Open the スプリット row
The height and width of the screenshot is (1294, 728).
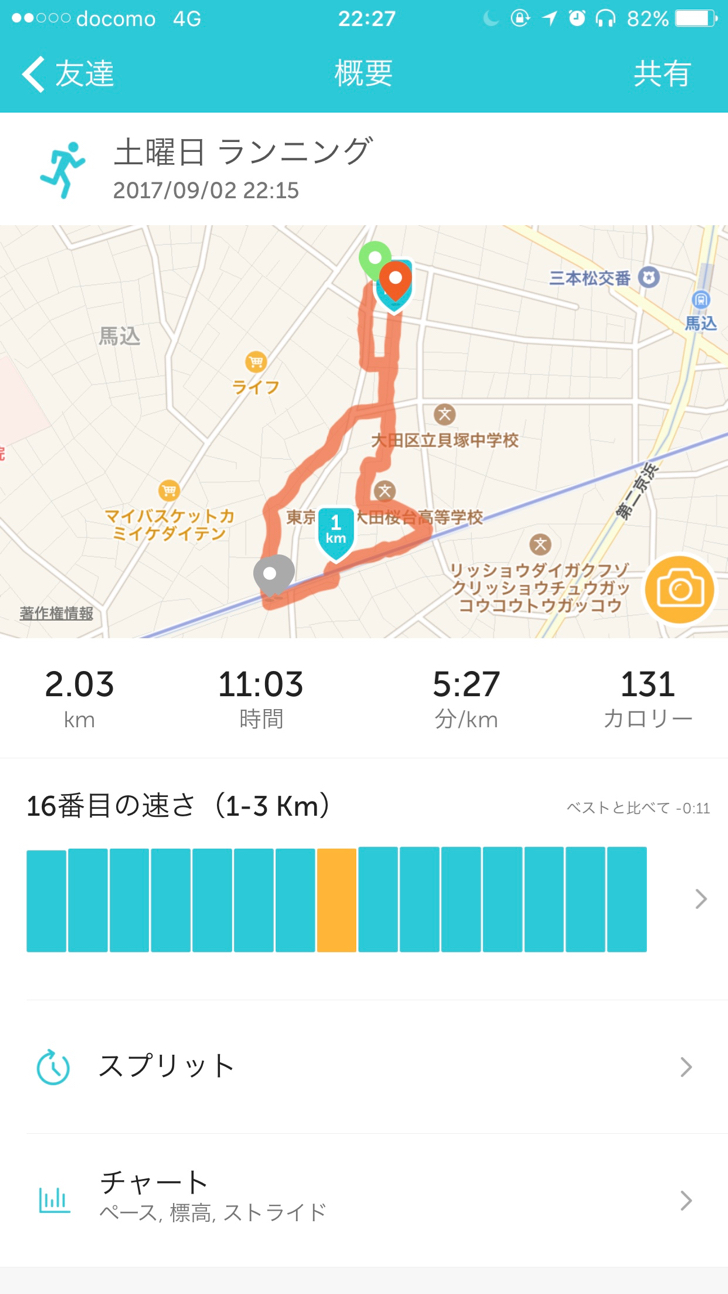(x=364, y=1067)
